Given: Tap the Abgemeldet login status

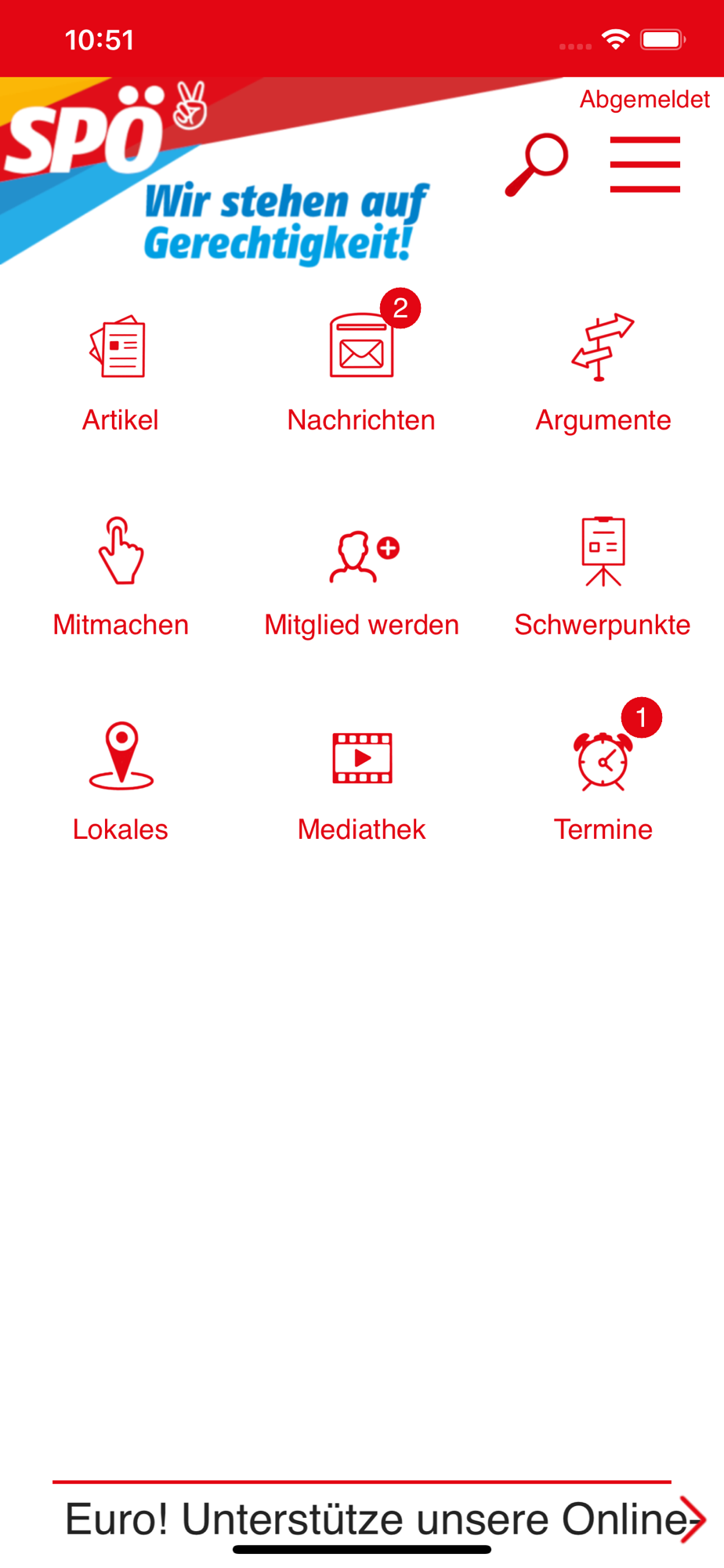Looking at the screenshot, I should click(644, 100).
